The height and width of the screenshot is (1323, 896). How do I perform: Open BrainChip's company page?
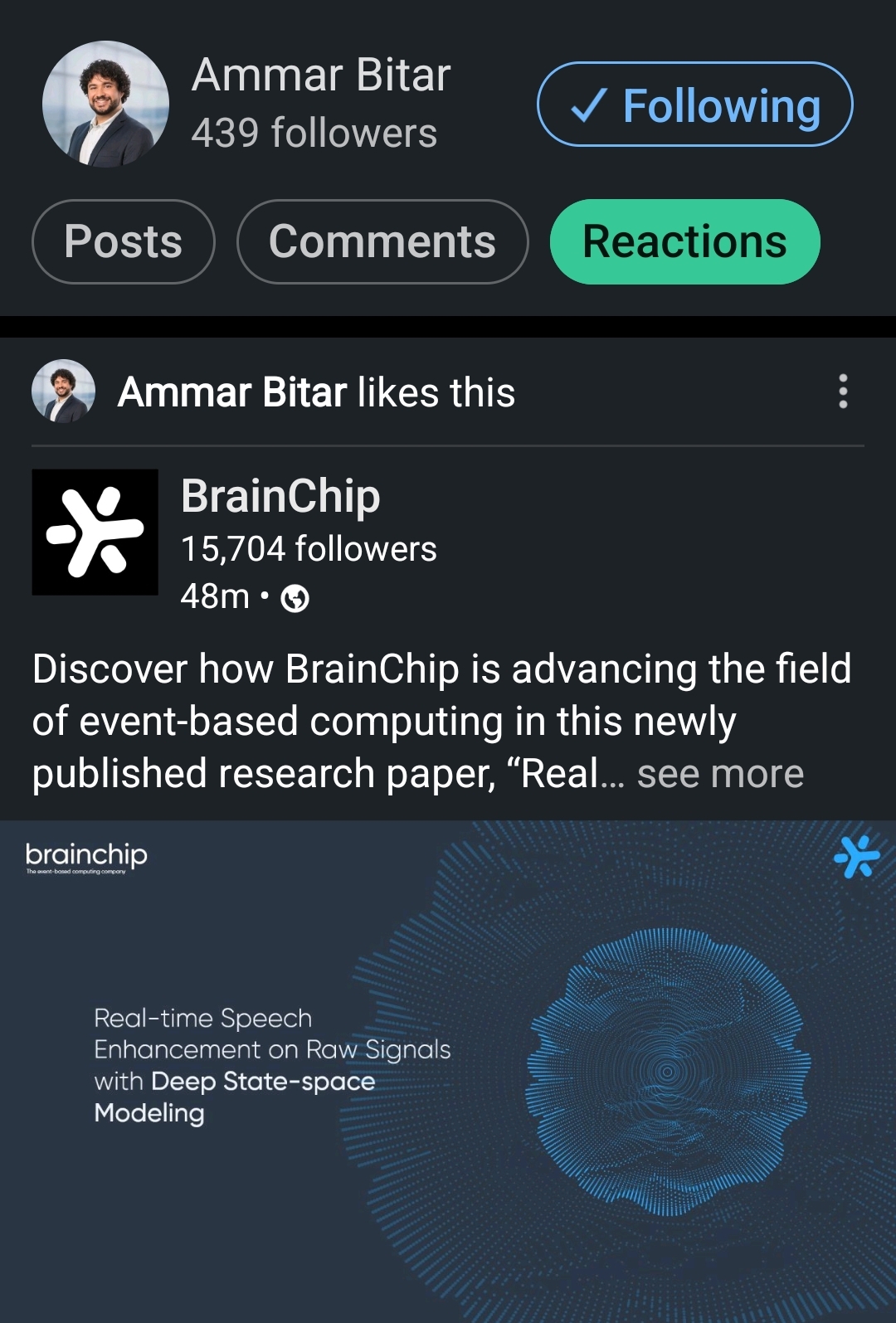click(280, 497)
